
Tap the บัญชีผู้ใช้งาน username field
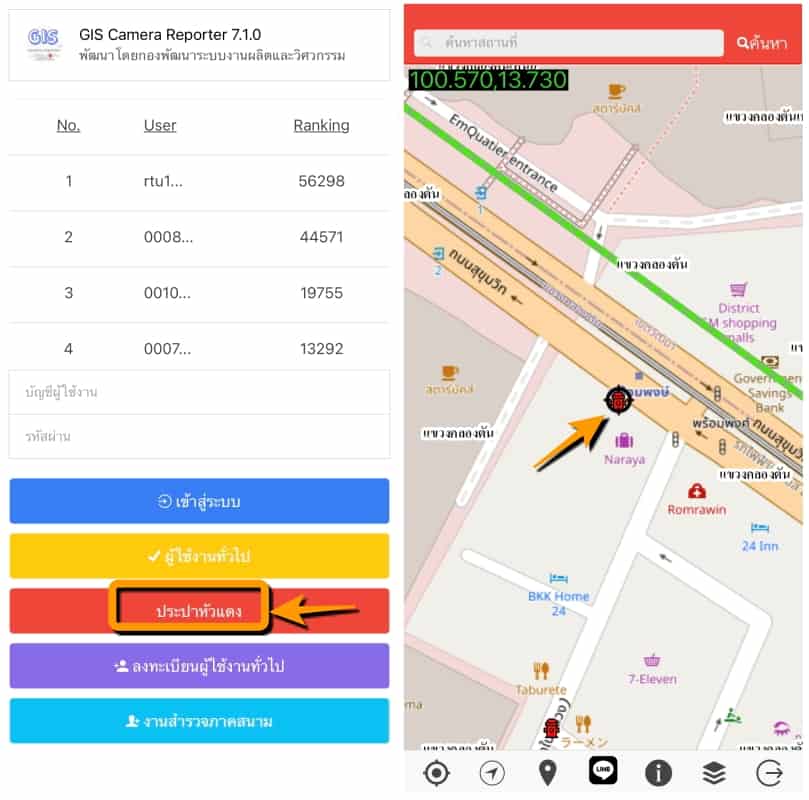199,392
